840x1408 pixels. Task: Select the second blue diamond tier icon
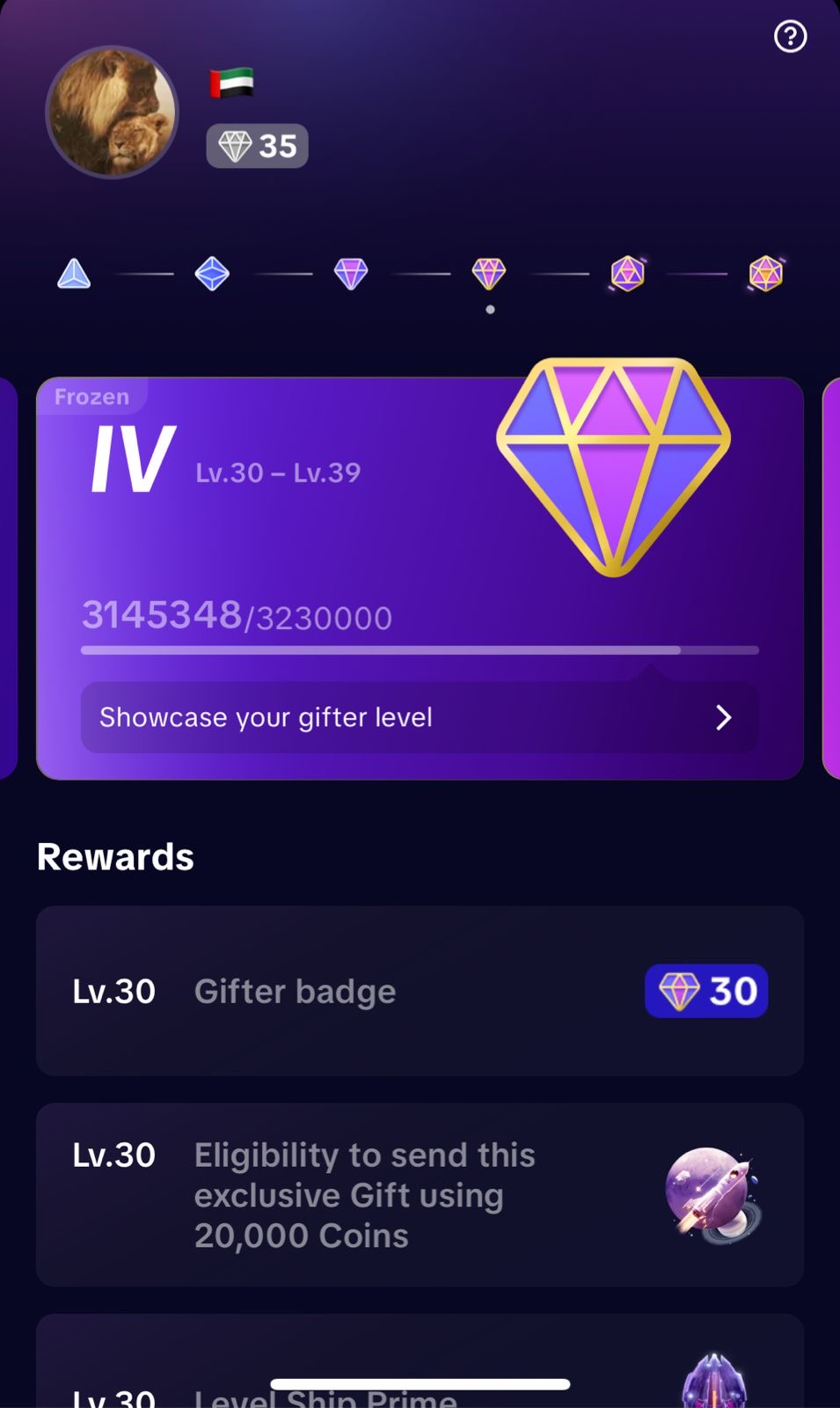click(x=212, y=274)
